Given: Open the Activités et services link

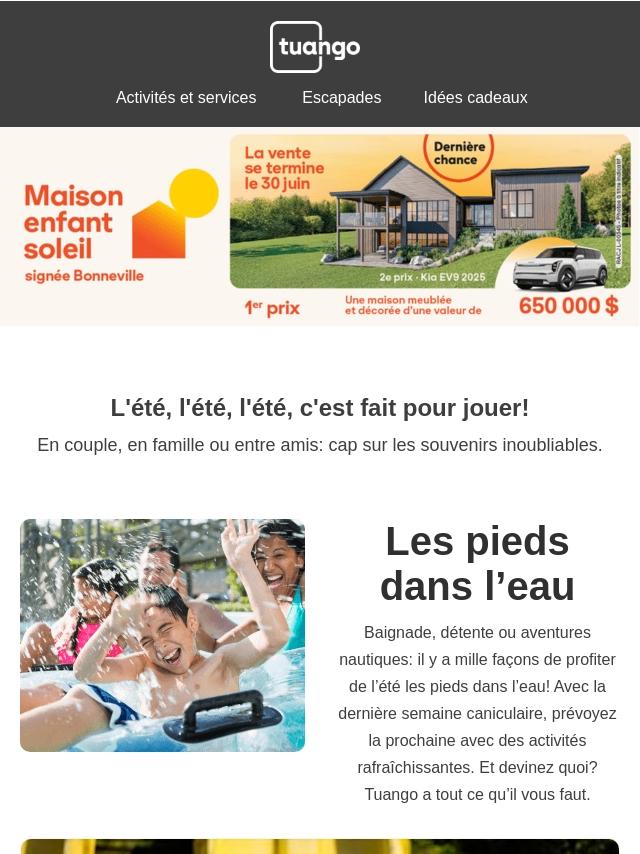Looking at the screenshot, I should (186, 98).
